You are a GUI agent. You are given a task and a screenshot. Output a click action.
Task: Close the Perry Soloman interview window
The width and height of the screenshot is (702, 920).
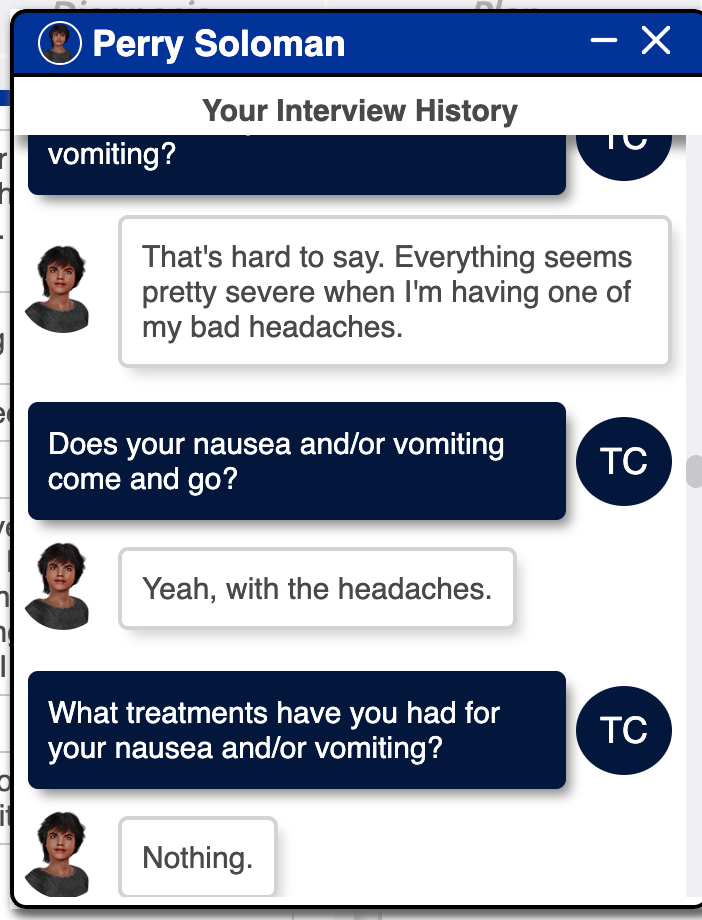656,41
